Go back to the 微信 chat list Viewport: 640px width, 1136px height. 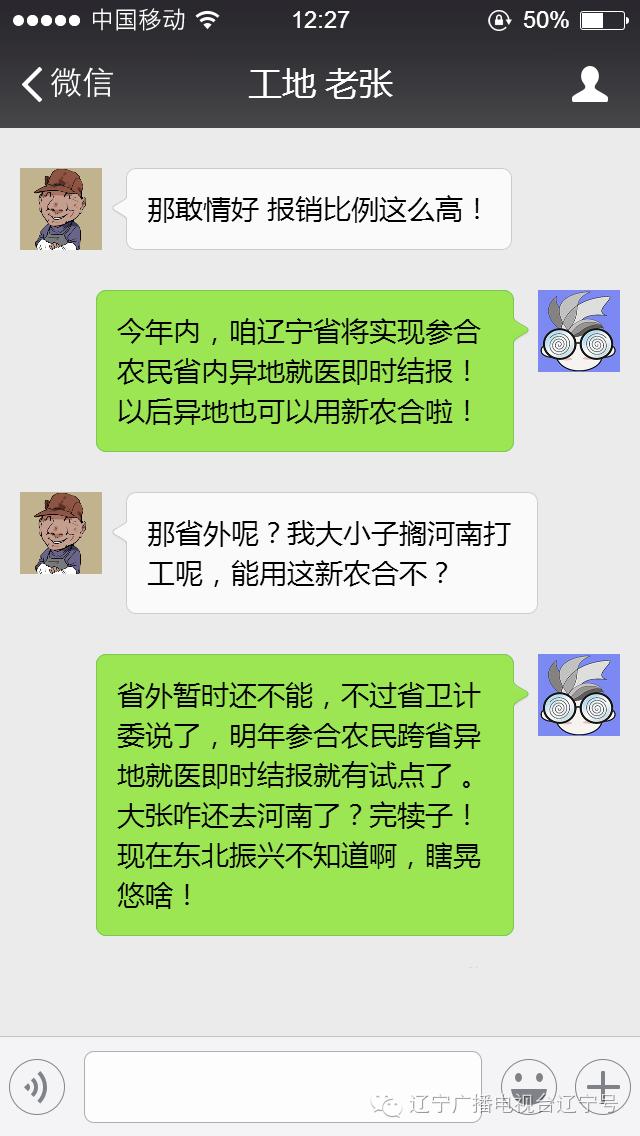pos(67,84)
